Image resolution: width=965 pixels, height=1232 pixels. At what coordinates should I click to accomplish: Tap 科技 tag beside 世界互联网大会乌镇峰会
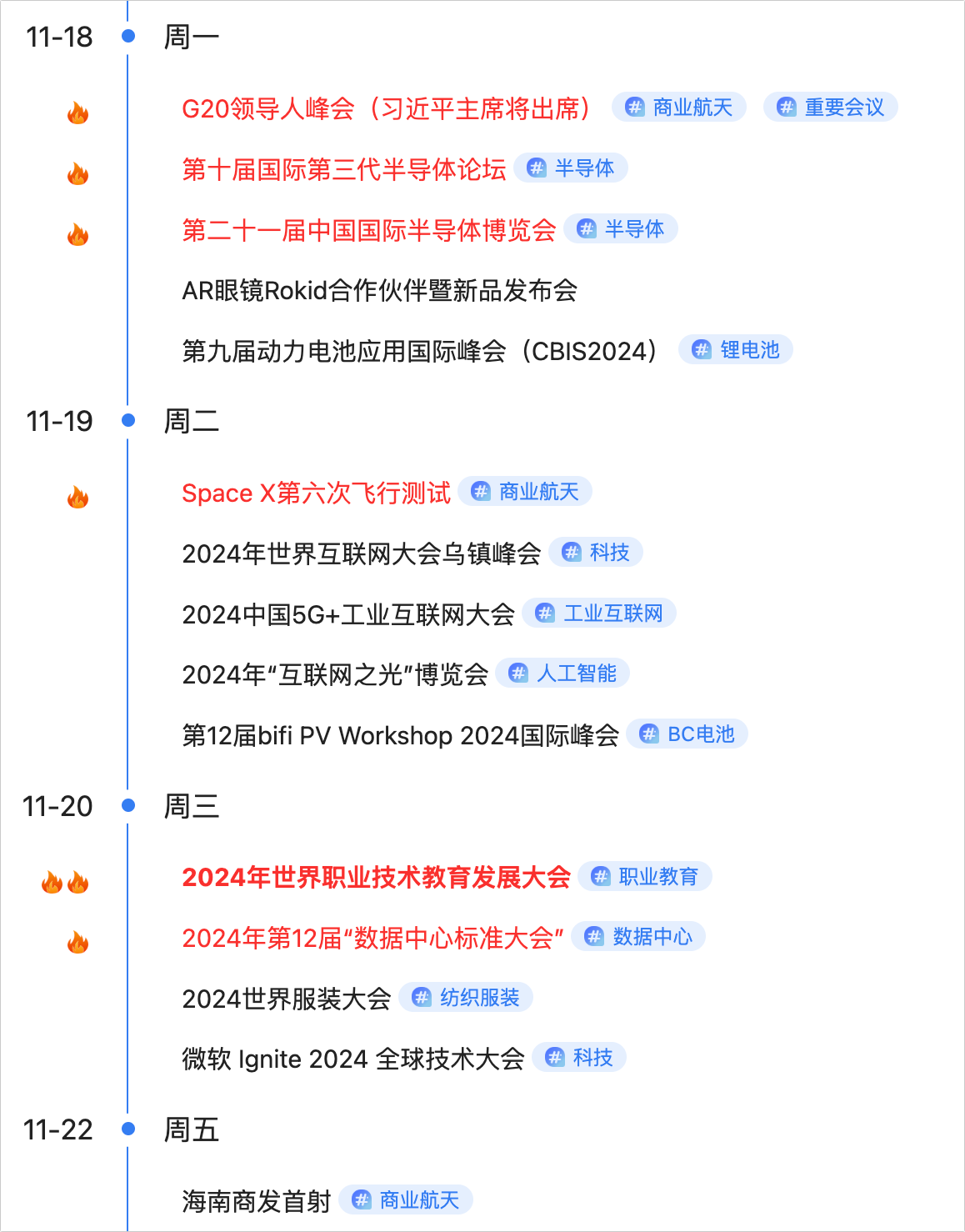tap(596, 553)
